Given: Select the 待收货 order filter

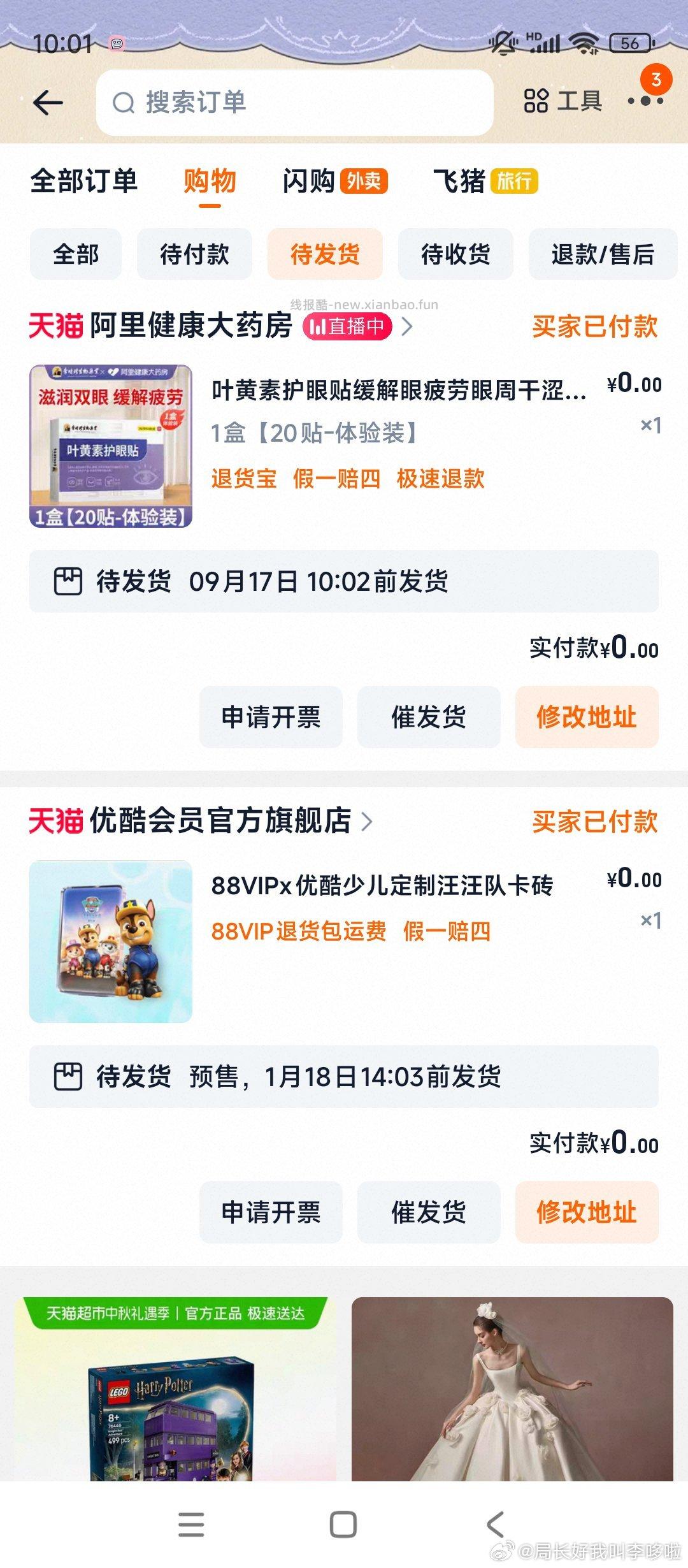Looking at the screenshot, I should pos(456,254).
